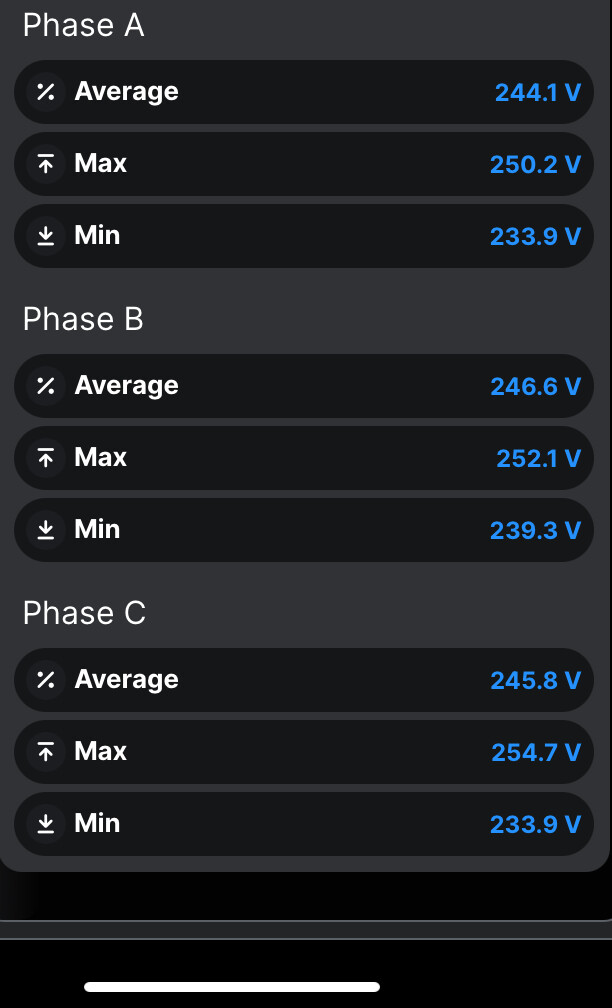Open Phase A Min voltage row

point(303,236)
